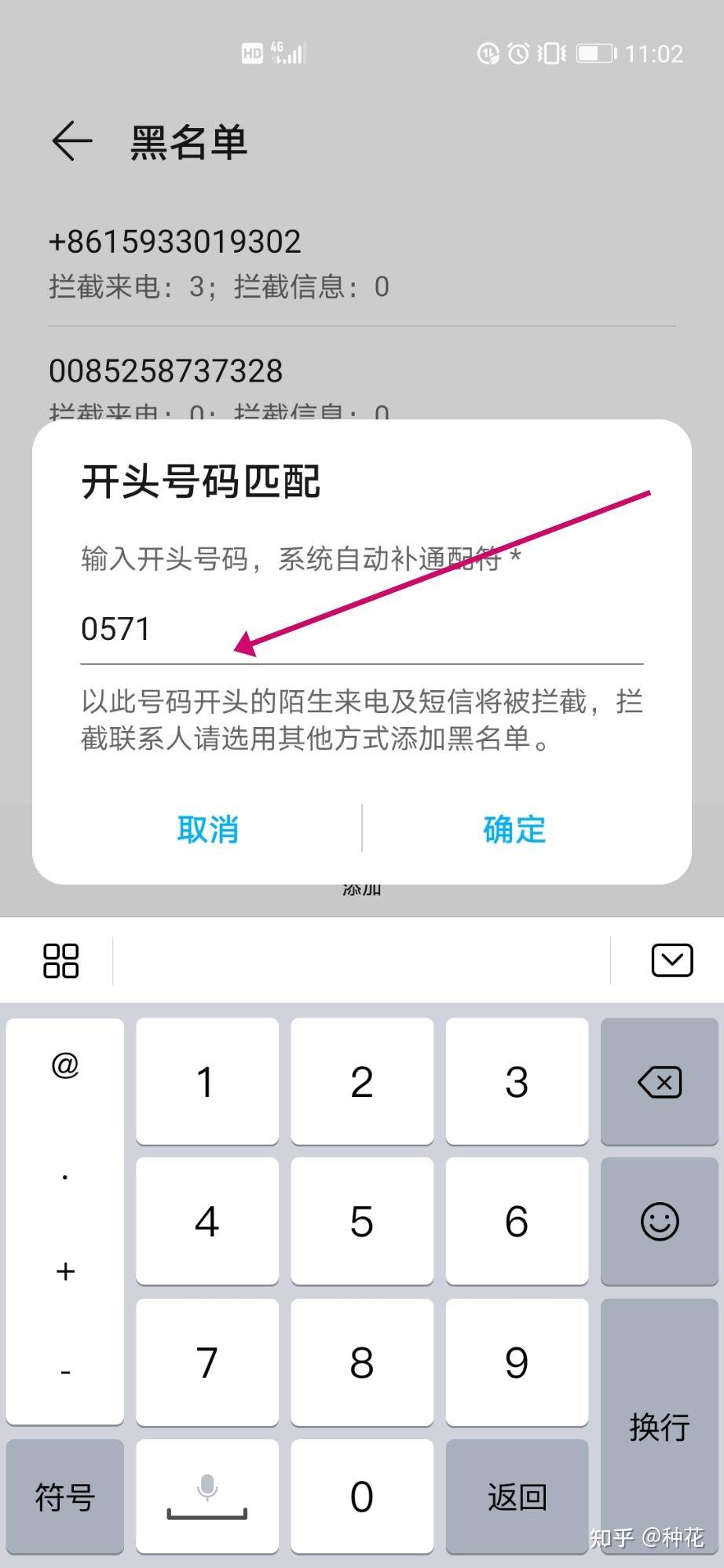Tap 确定 to confirm the prefix
The height and width of the screenshot is (1568, 724).
[x=514, y=829]
